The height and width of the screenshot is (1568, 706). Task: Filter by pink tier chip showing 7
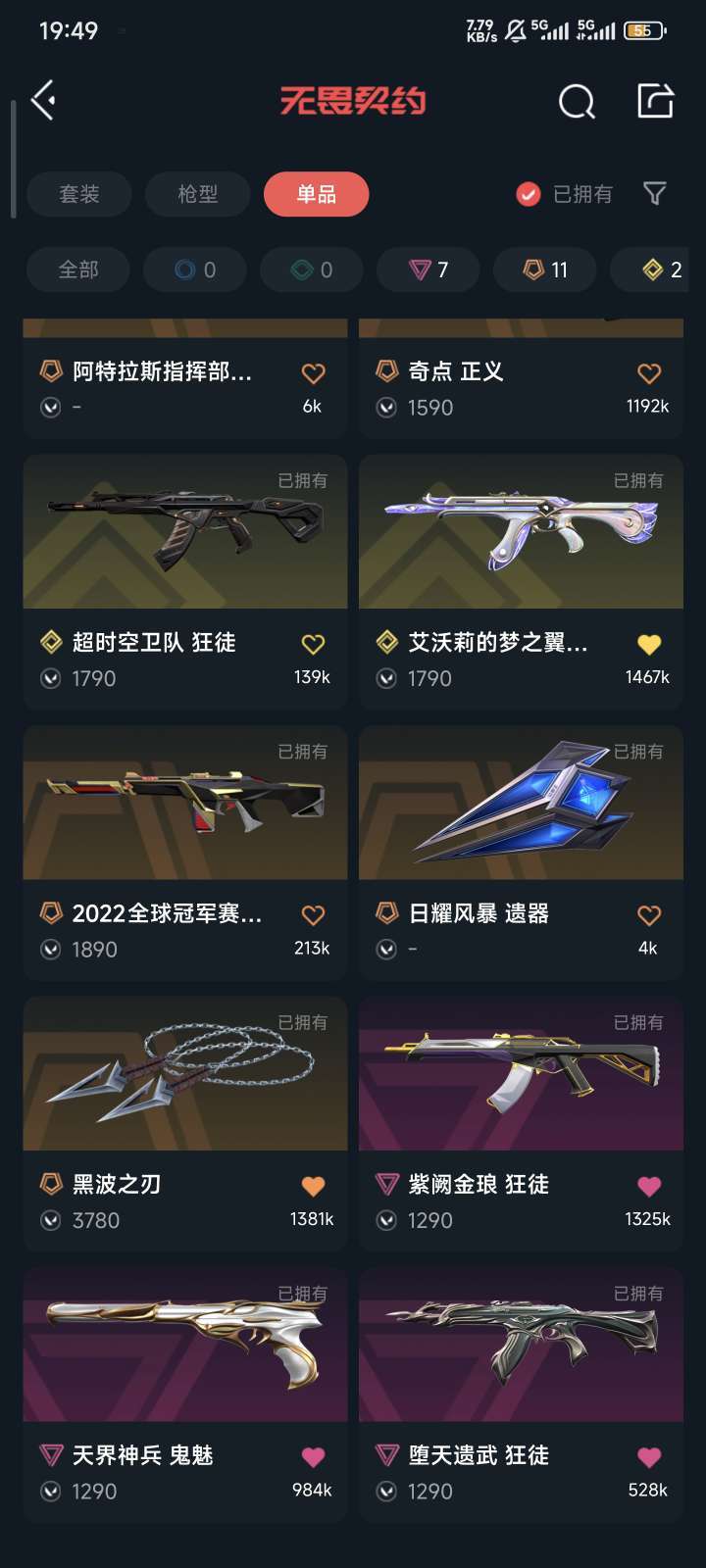[x=429, y=269]
